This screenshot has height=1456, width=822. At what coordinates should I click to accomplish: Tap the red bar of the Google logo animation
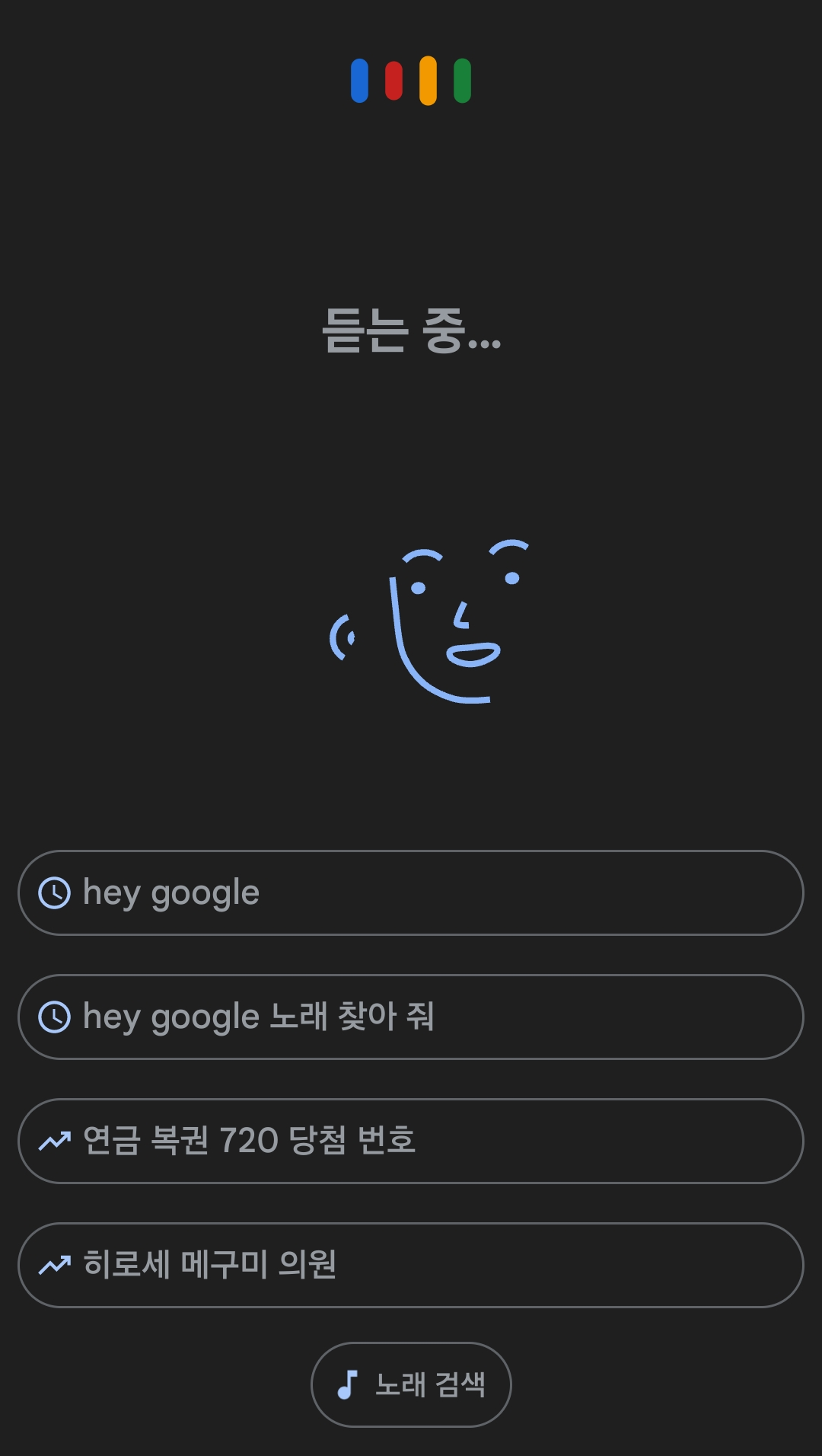(x=393, y=79)
